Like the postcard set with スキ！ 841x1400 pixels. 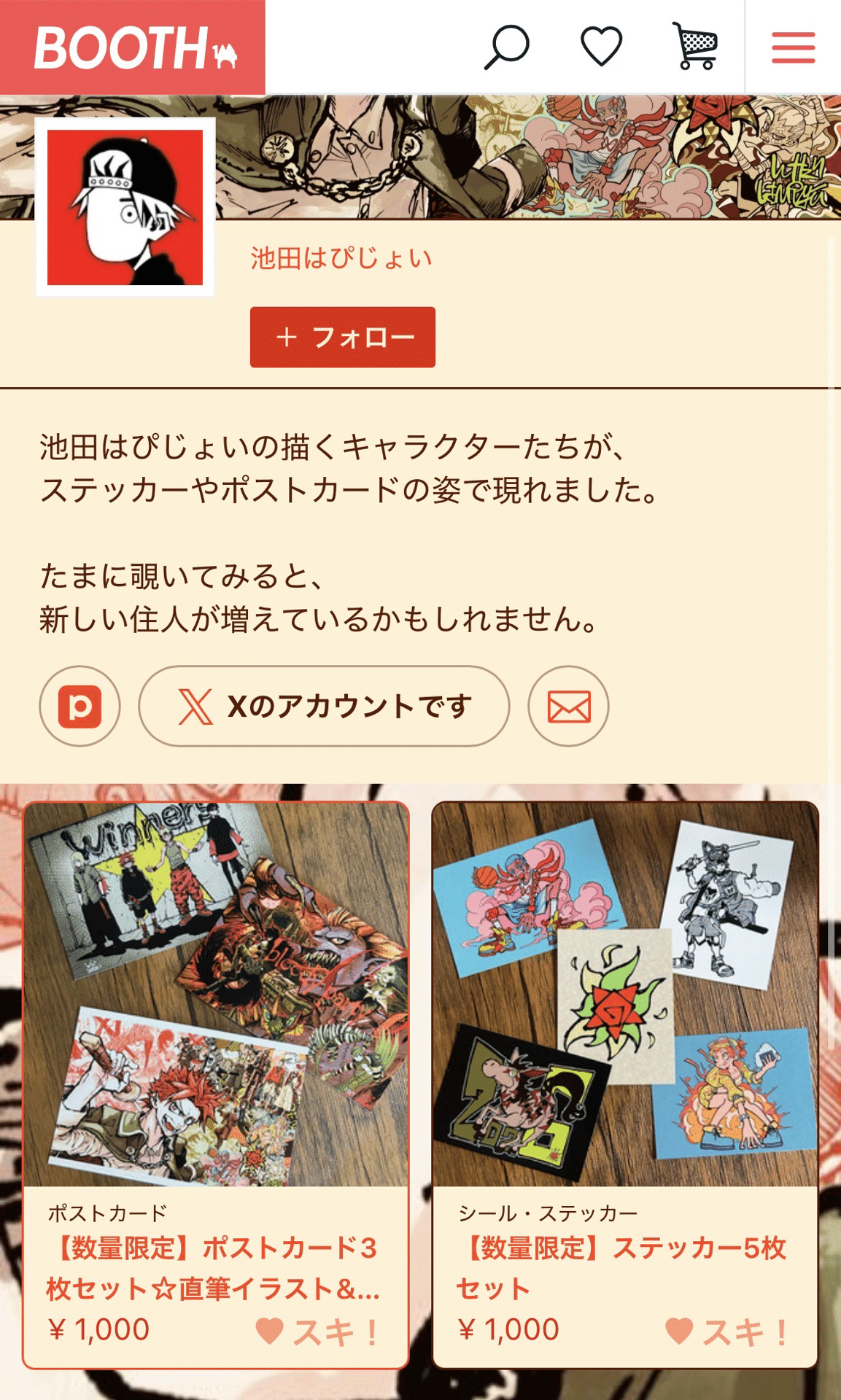click(318, 1331)
